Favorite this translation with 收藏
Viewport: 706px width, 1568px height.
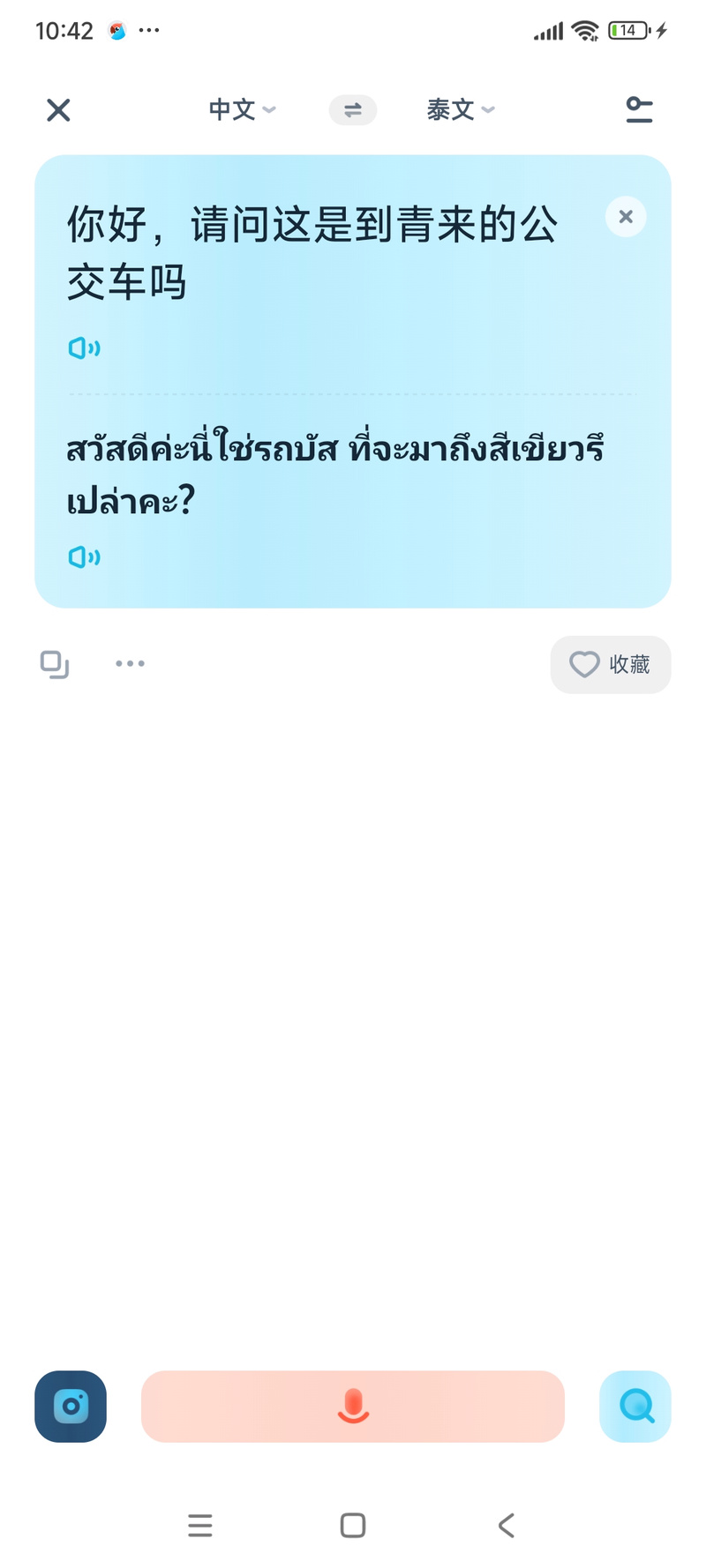[610, 664]
